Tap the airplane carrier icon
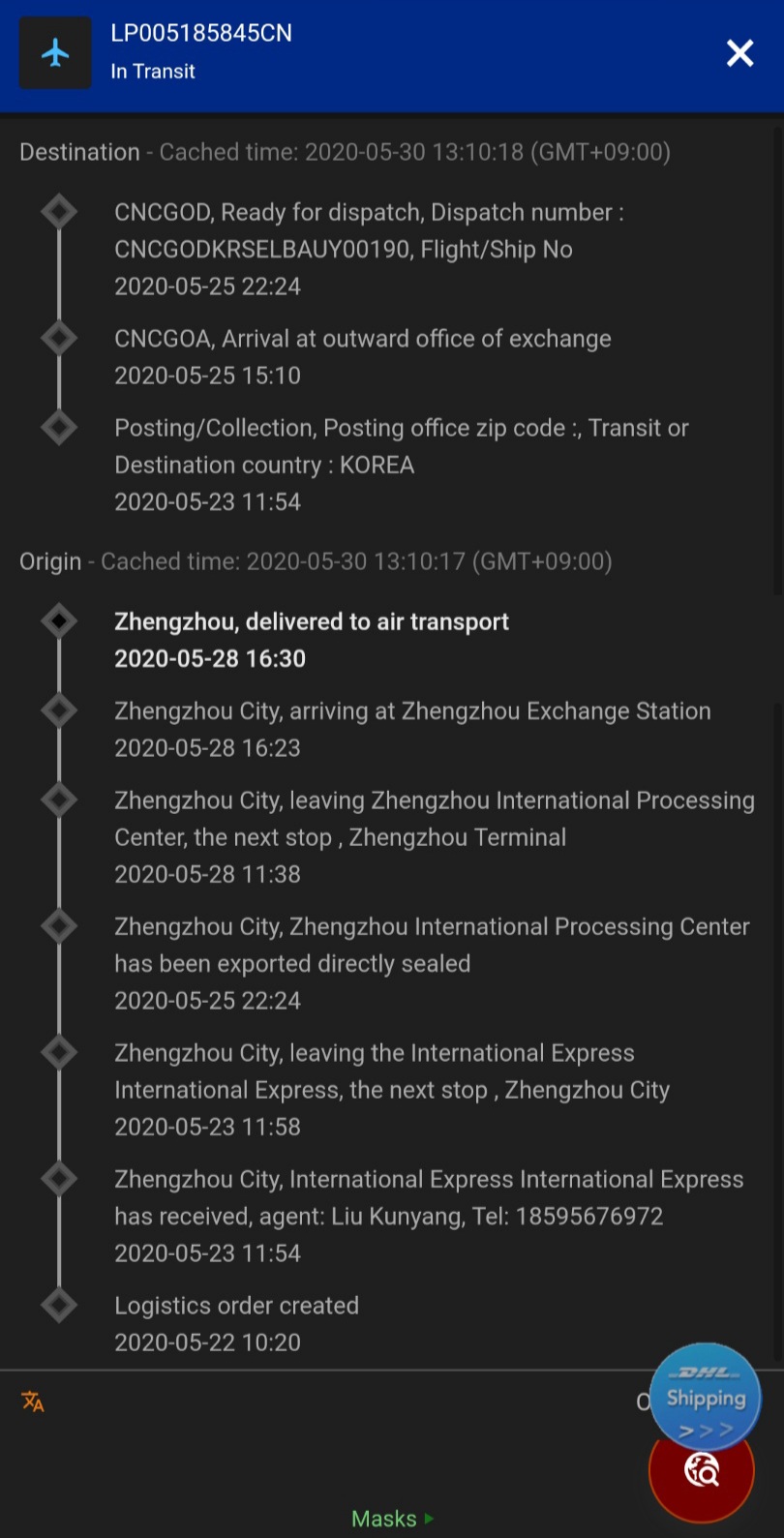Screen dimensions: 784x1538 56,53
